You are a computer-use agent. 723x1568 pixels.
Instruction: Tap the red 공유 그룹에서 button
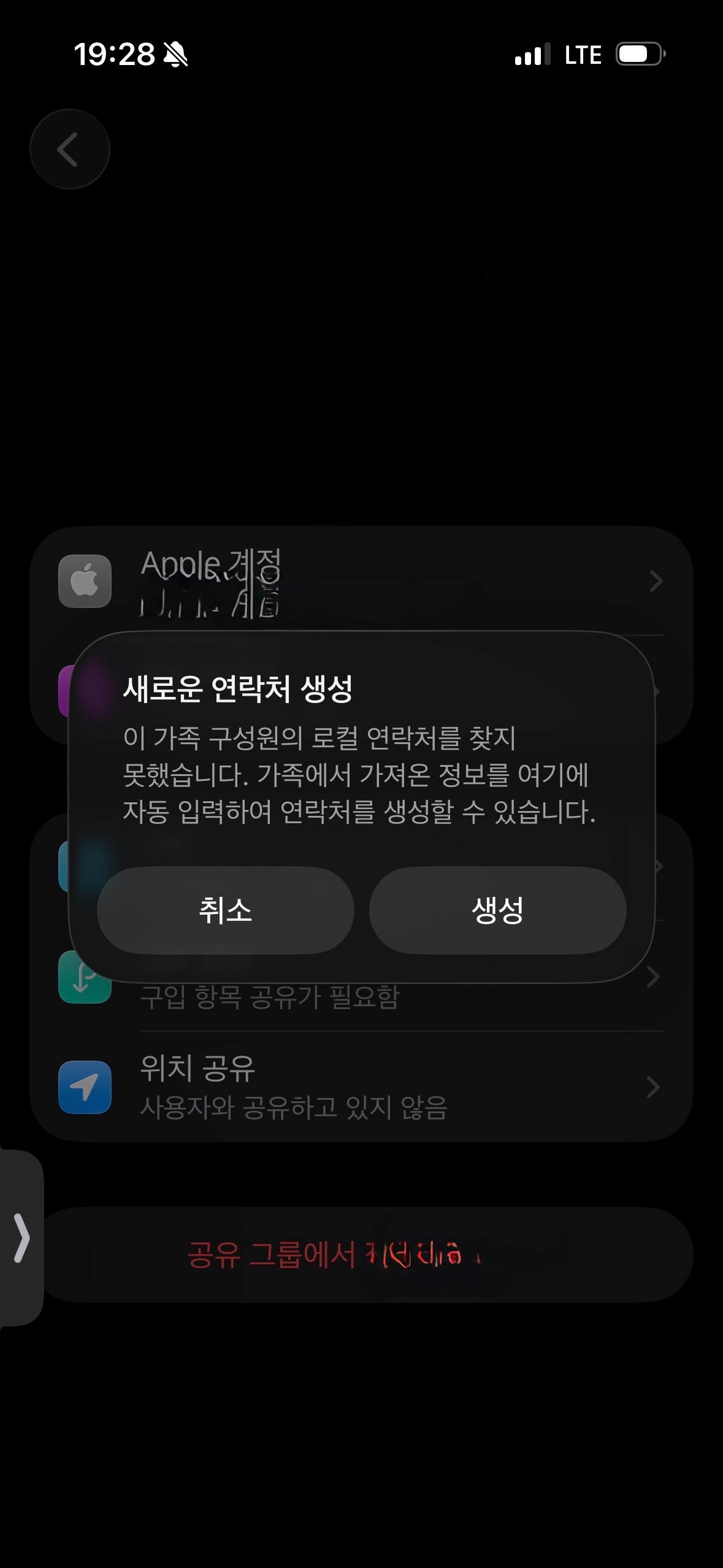pos(368,1255)
